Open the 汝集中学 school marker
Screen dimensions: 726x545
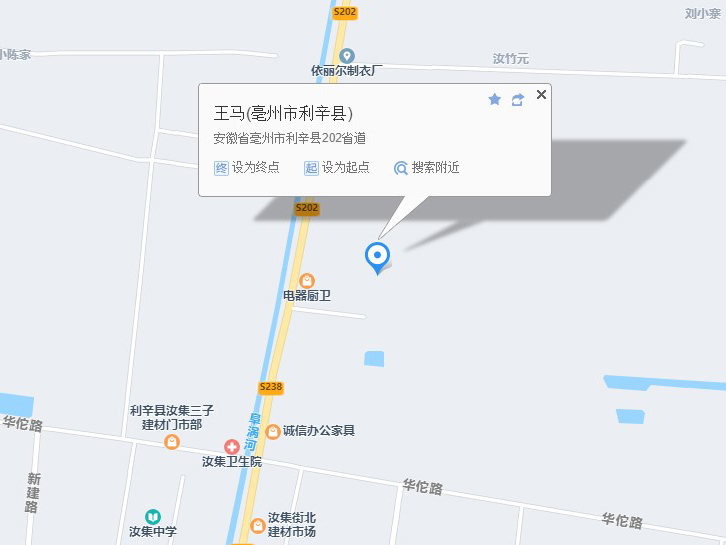tap(152, 516)
